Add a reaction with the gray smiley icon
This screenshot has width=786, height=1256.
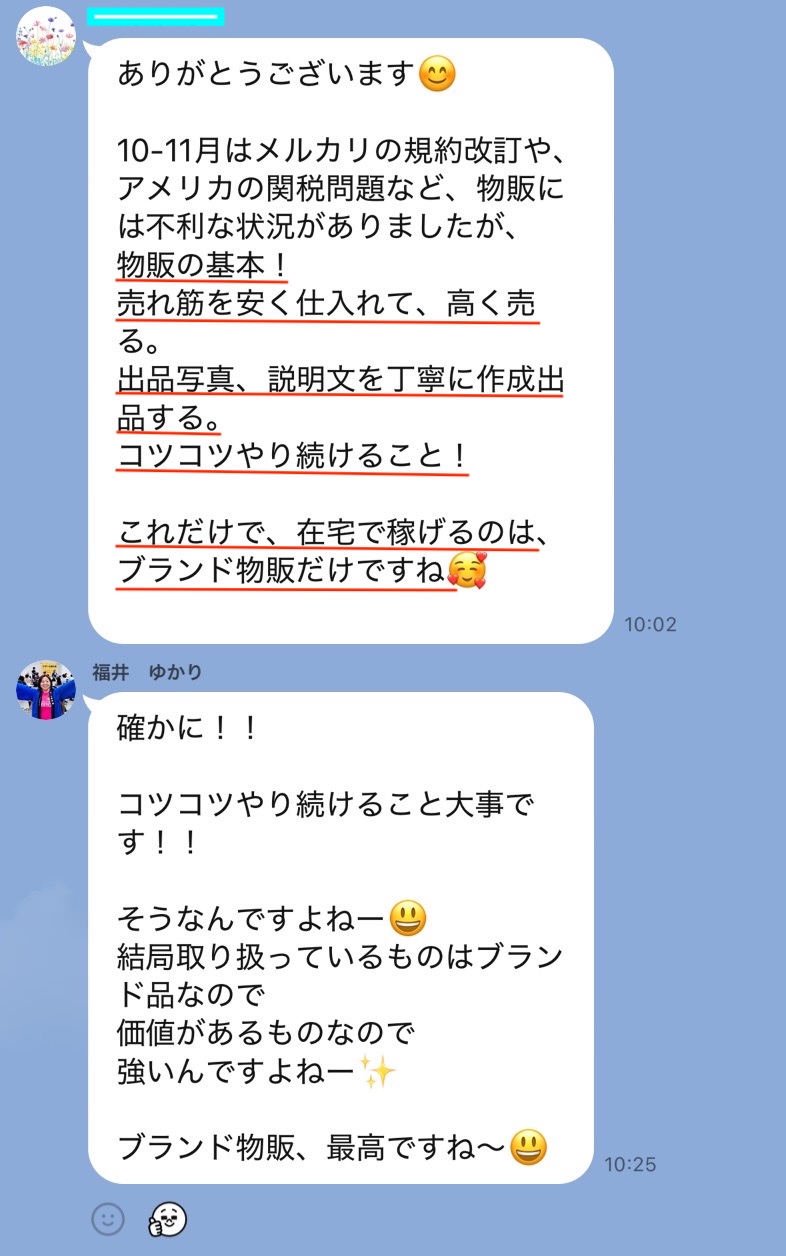[x=108, y=1218]
